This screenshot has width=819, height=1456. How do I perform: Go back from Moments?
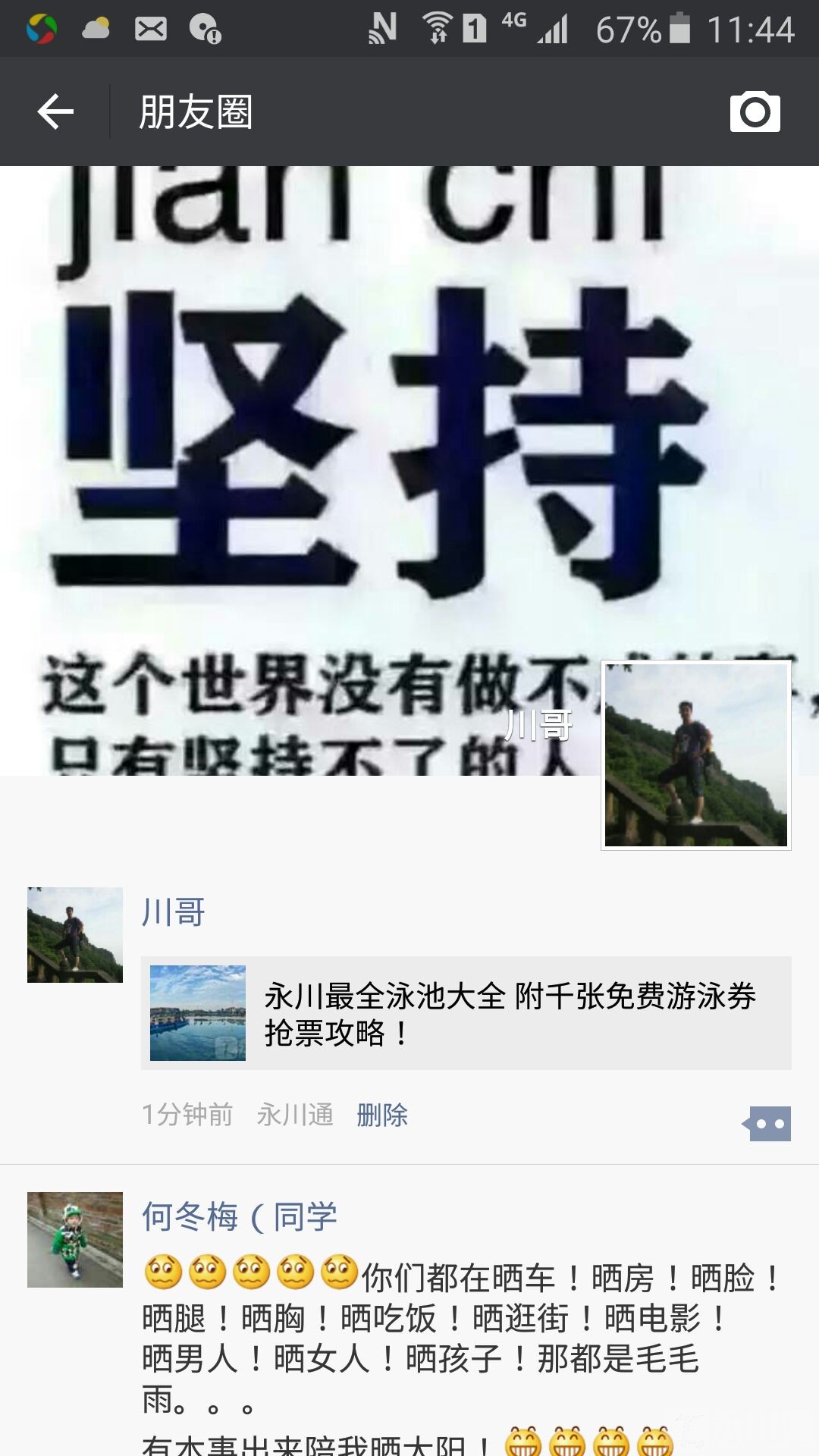tap(56, 112)
